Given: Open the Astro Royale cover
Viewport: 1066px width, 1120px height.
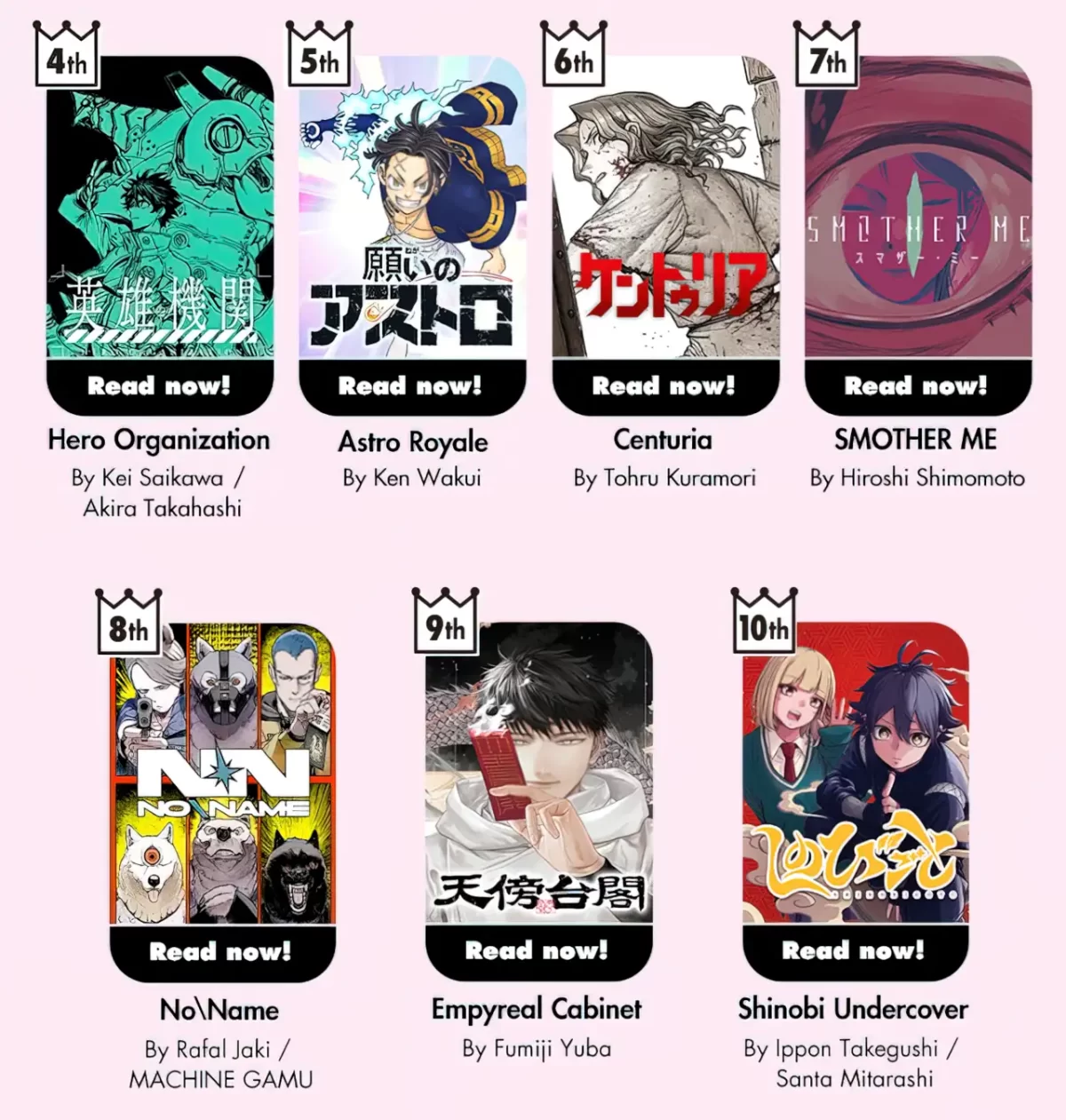Looking at the screenshot, I should point(411,209).
